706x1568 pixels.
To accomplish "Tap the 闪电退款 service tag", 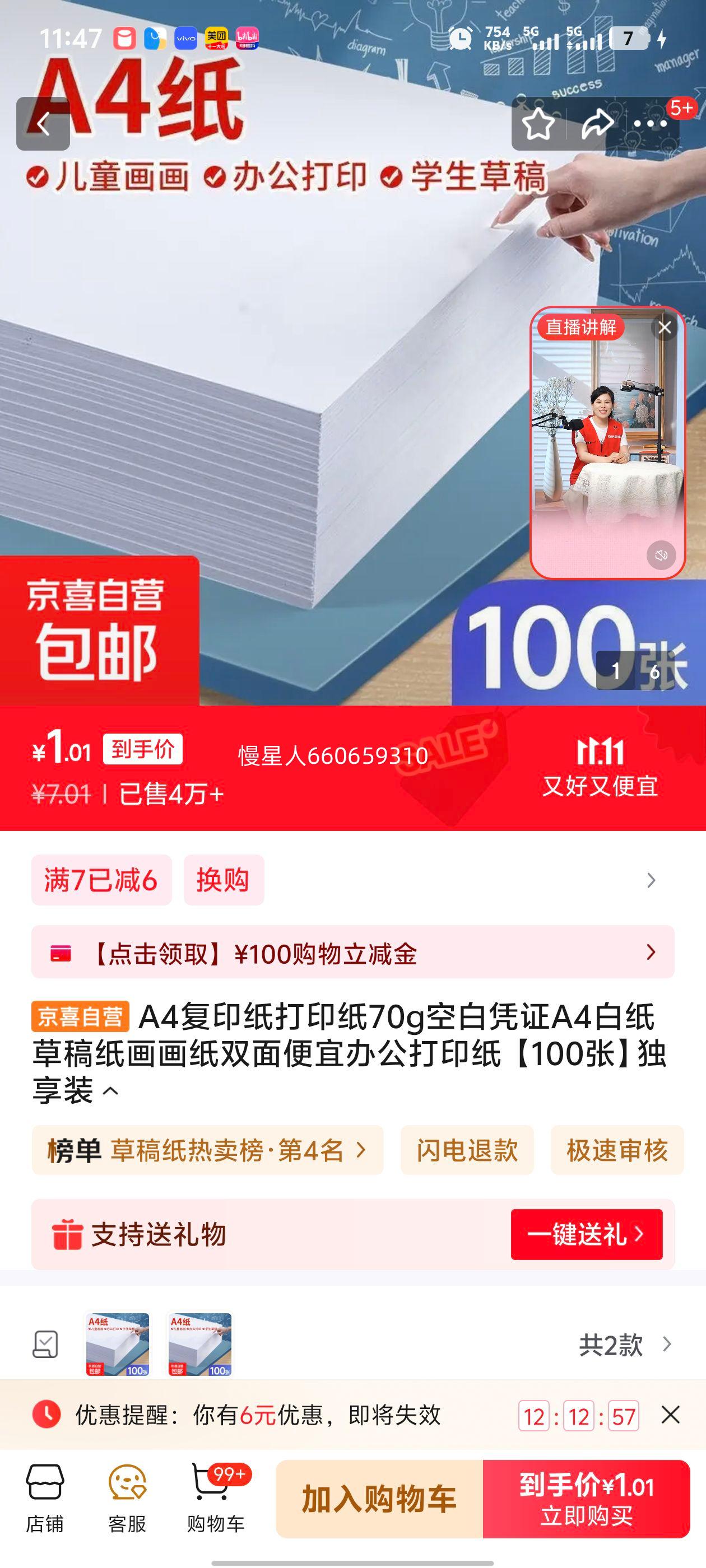I will click(x=467, y=1150).
